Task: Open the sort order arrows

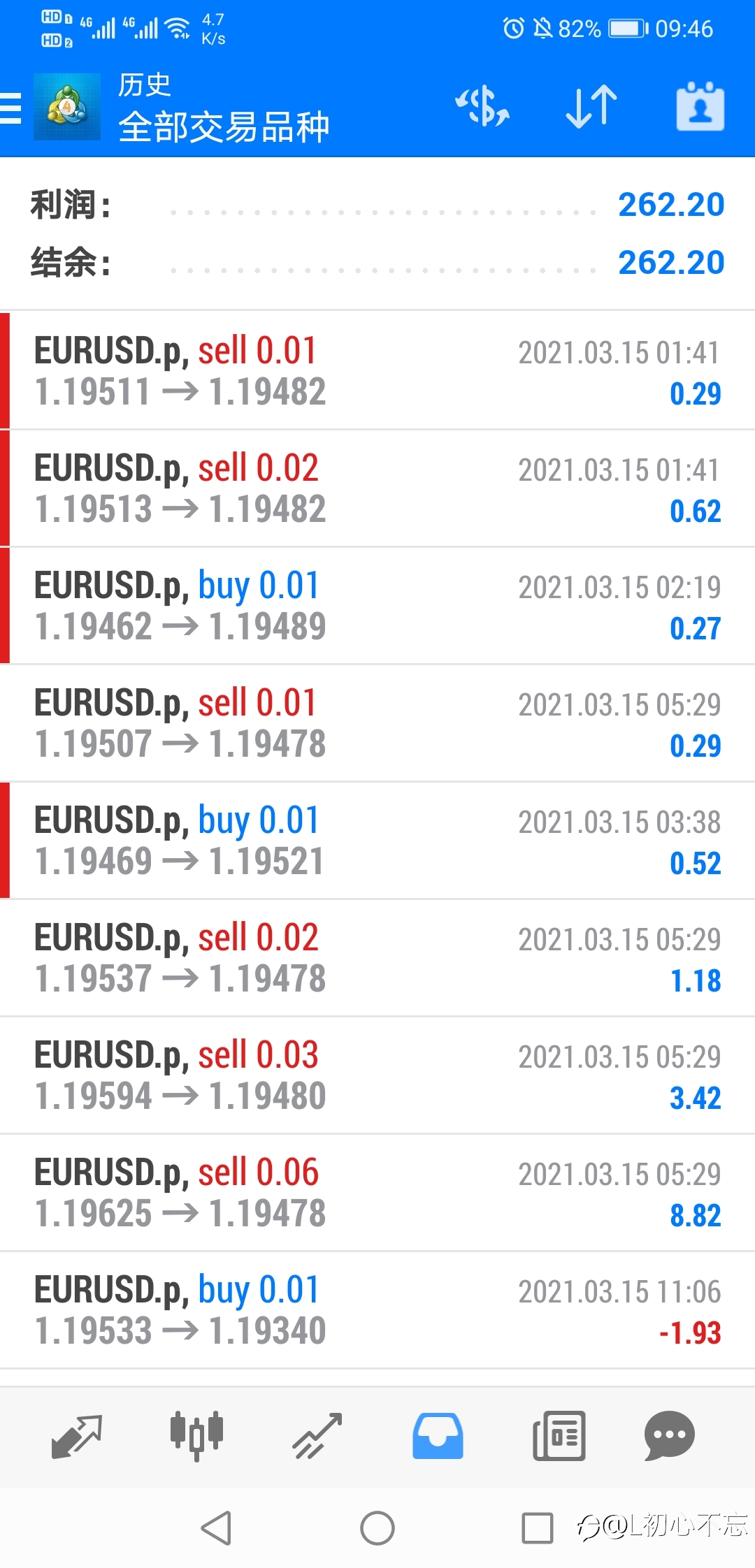Action: pyautogui.click(x=591, y=107)
